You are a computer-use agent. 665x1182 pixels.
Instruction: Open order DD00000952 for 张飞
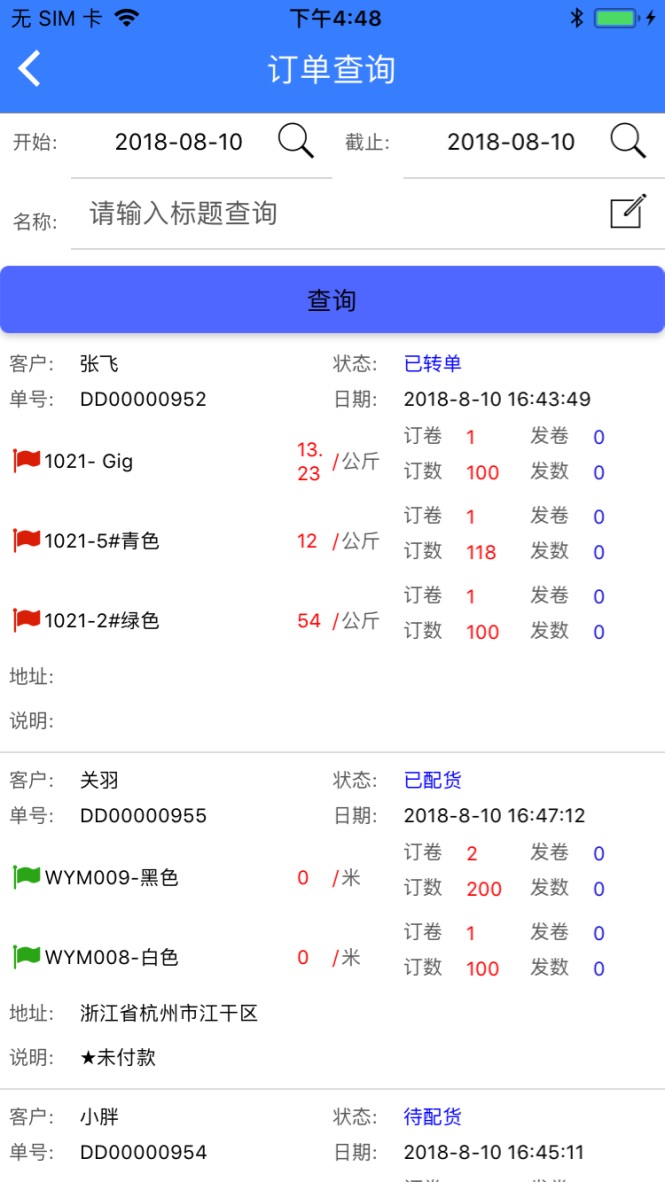332,543
